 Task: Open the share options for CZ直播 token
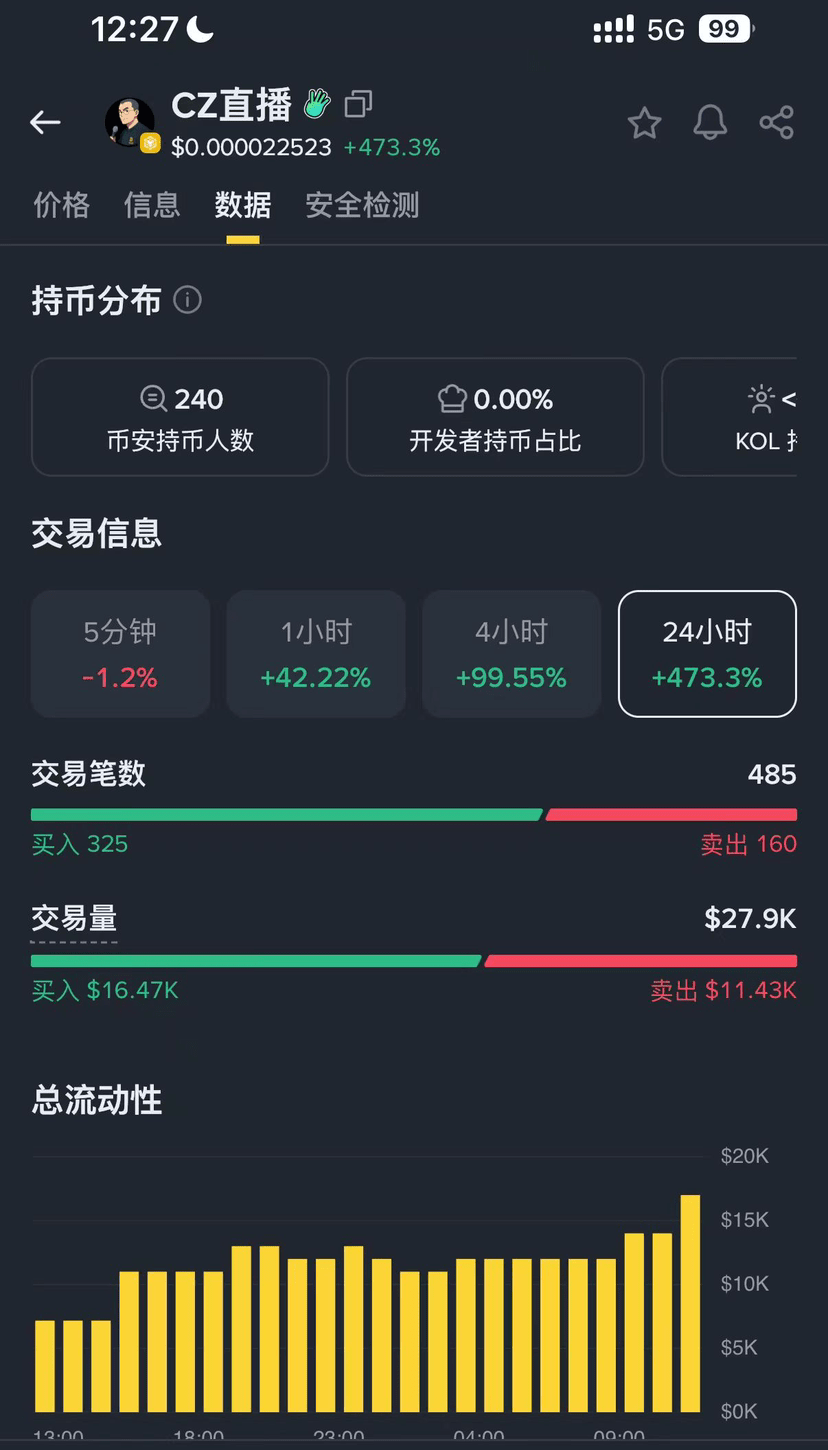click(x=777, y=122)
